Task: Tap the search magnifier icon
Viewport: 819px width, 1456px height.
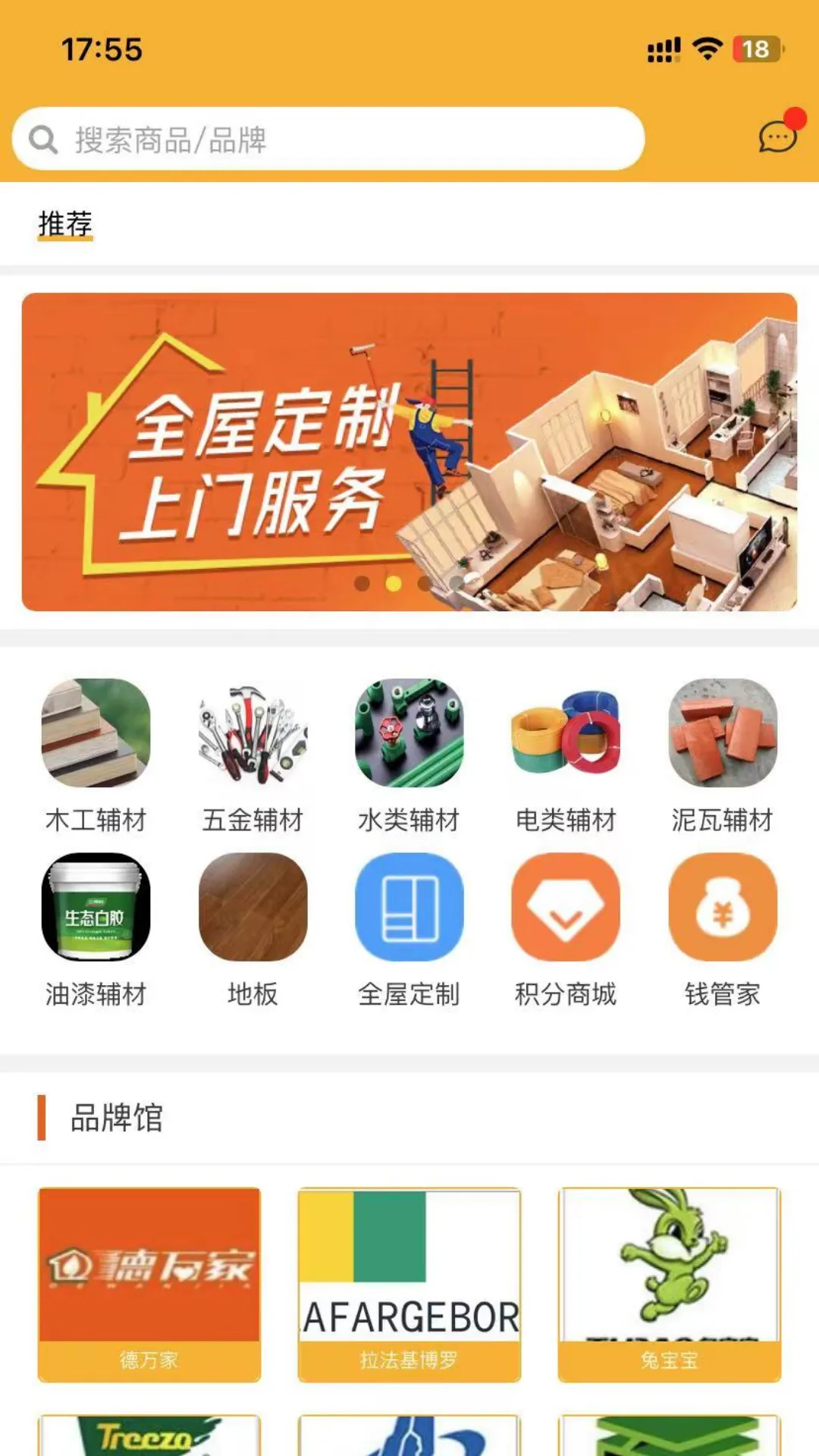Action: point(42,138)
